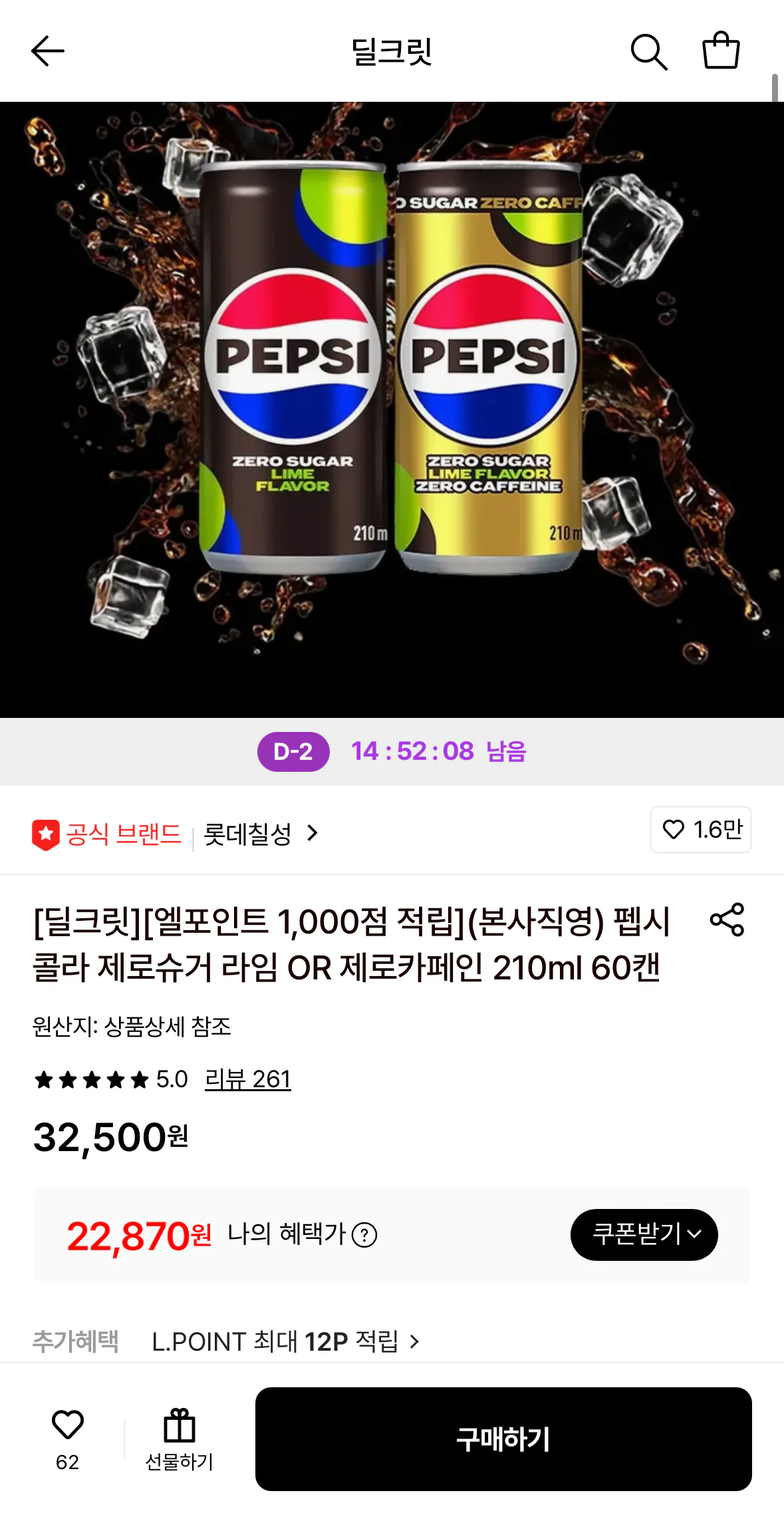Tap the 딜크릿 title in the header

click(x=392, y=53)
